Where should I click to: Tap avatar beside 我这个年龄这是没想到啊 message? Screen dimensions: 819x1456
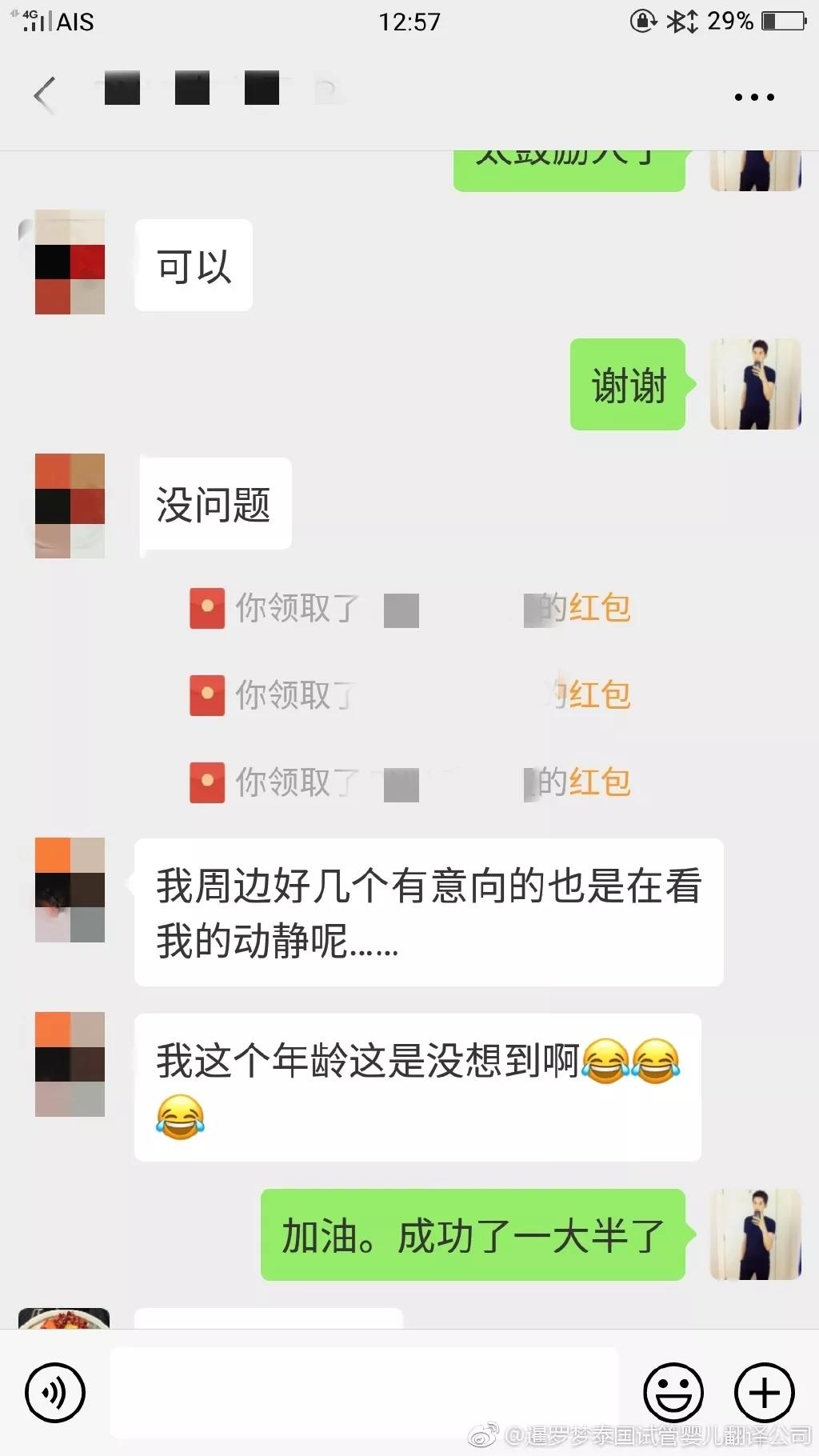(x=70, y=1064)
